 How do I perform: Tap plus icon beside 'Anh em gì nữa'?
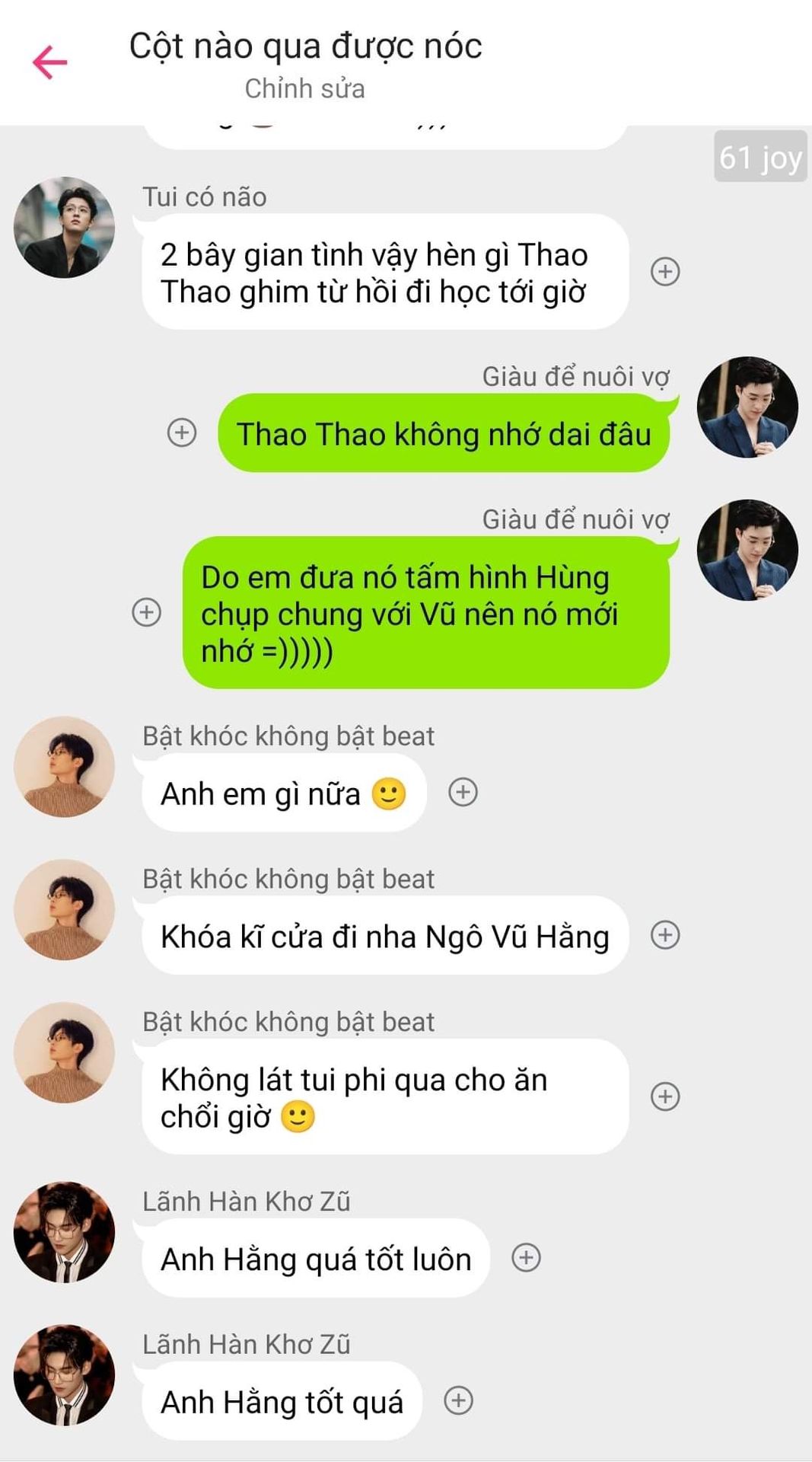click(x=463, y=792)
